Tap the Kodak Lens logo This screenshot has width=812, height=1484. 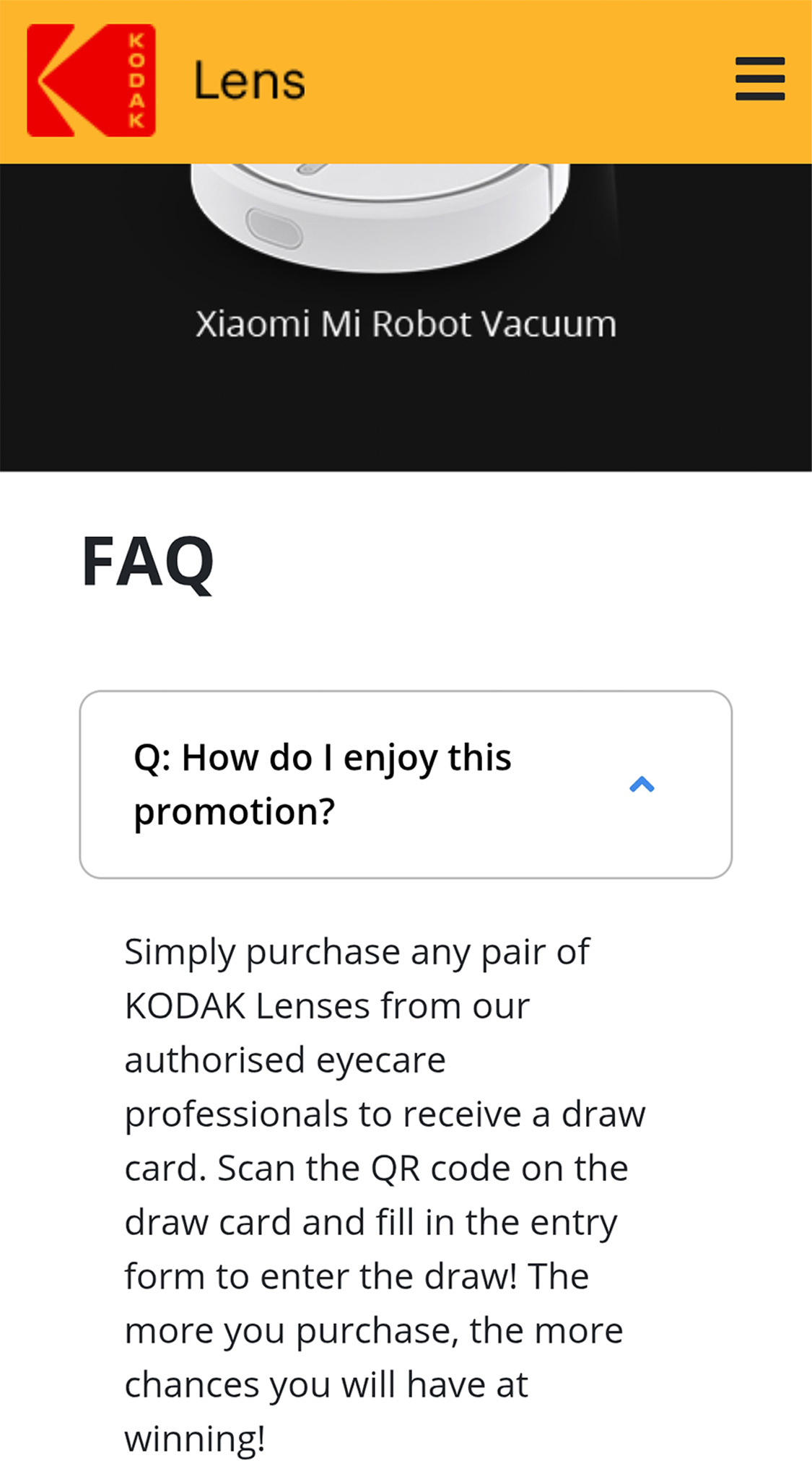[166, 80]
